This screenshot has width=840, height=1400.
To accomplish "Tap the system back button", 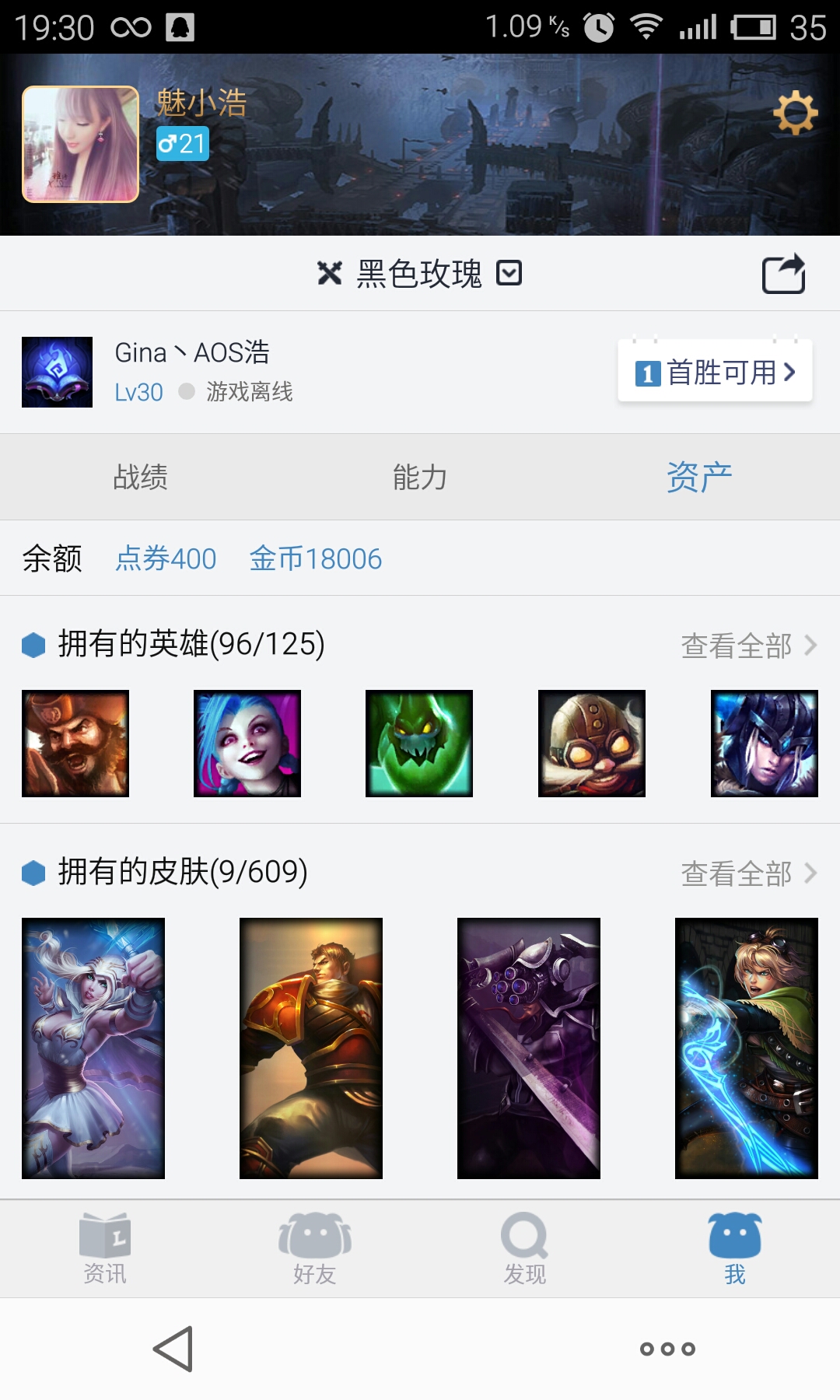I will tap(173, 1349).
